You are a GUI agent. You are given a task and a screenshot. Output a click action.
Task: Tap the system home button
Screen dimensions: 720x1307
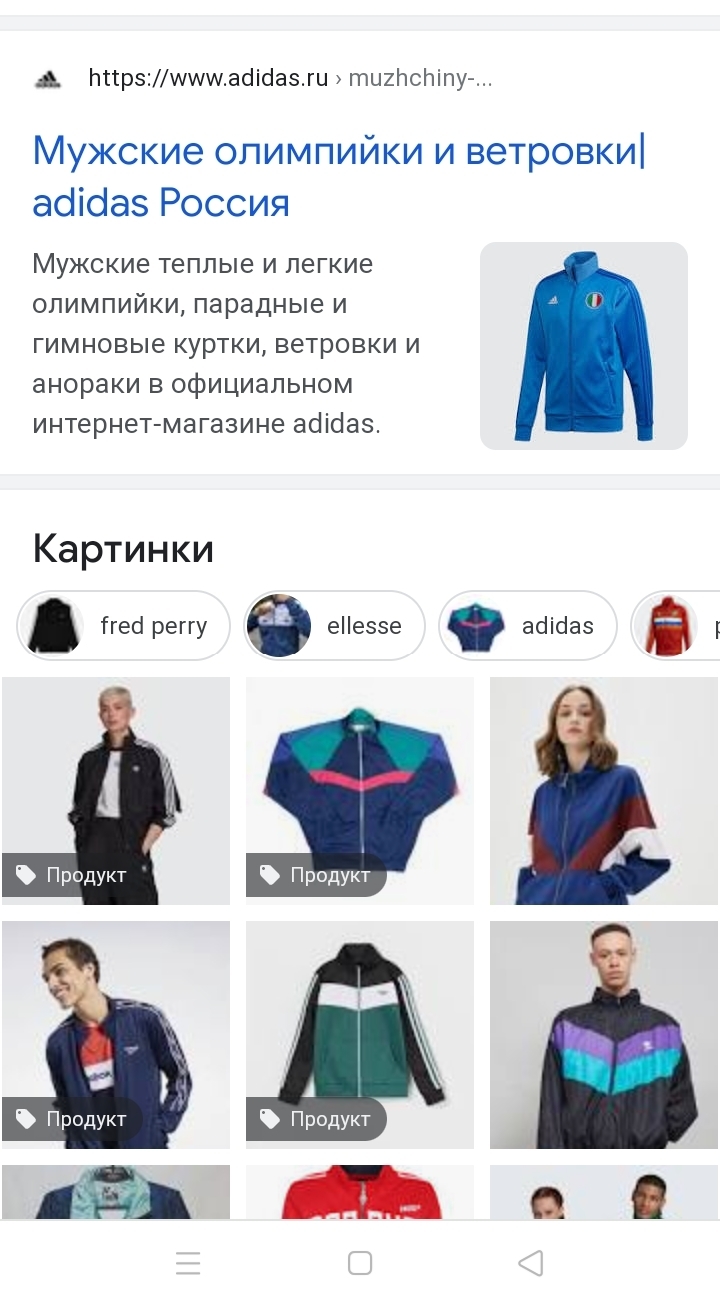360,1263
